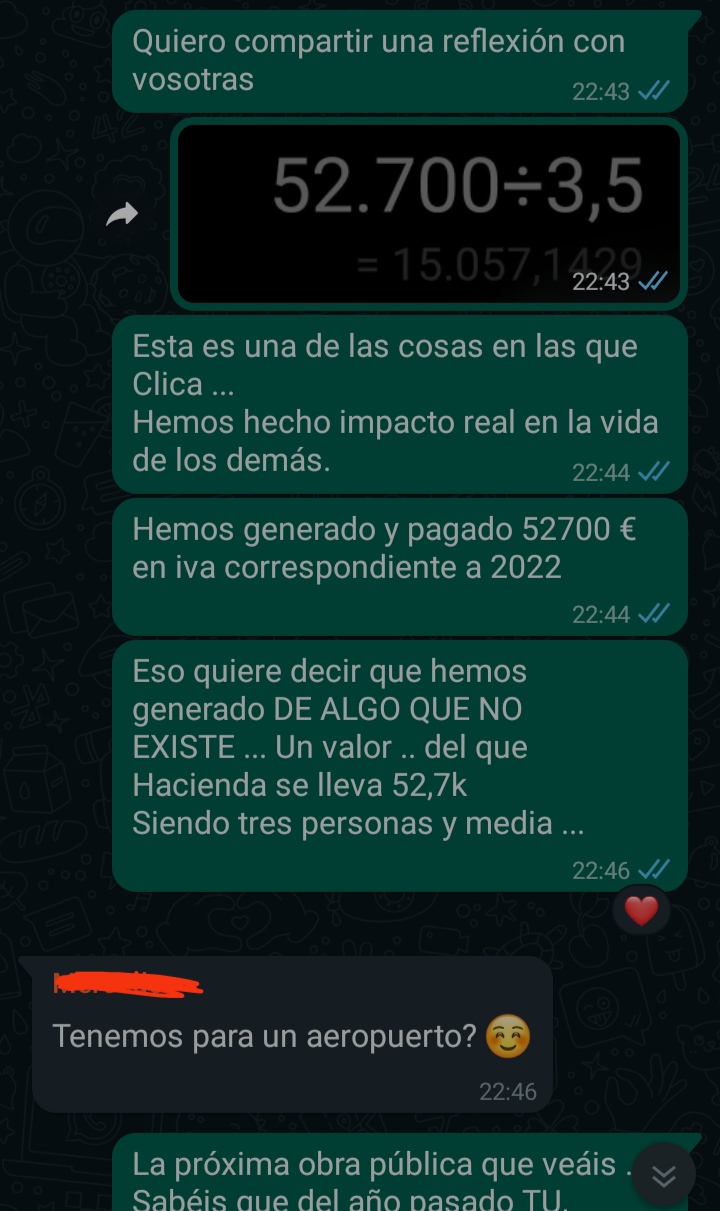Forward the calculator image message
The width and height of the screenshot is (720, 1211).
pos(122,214)
